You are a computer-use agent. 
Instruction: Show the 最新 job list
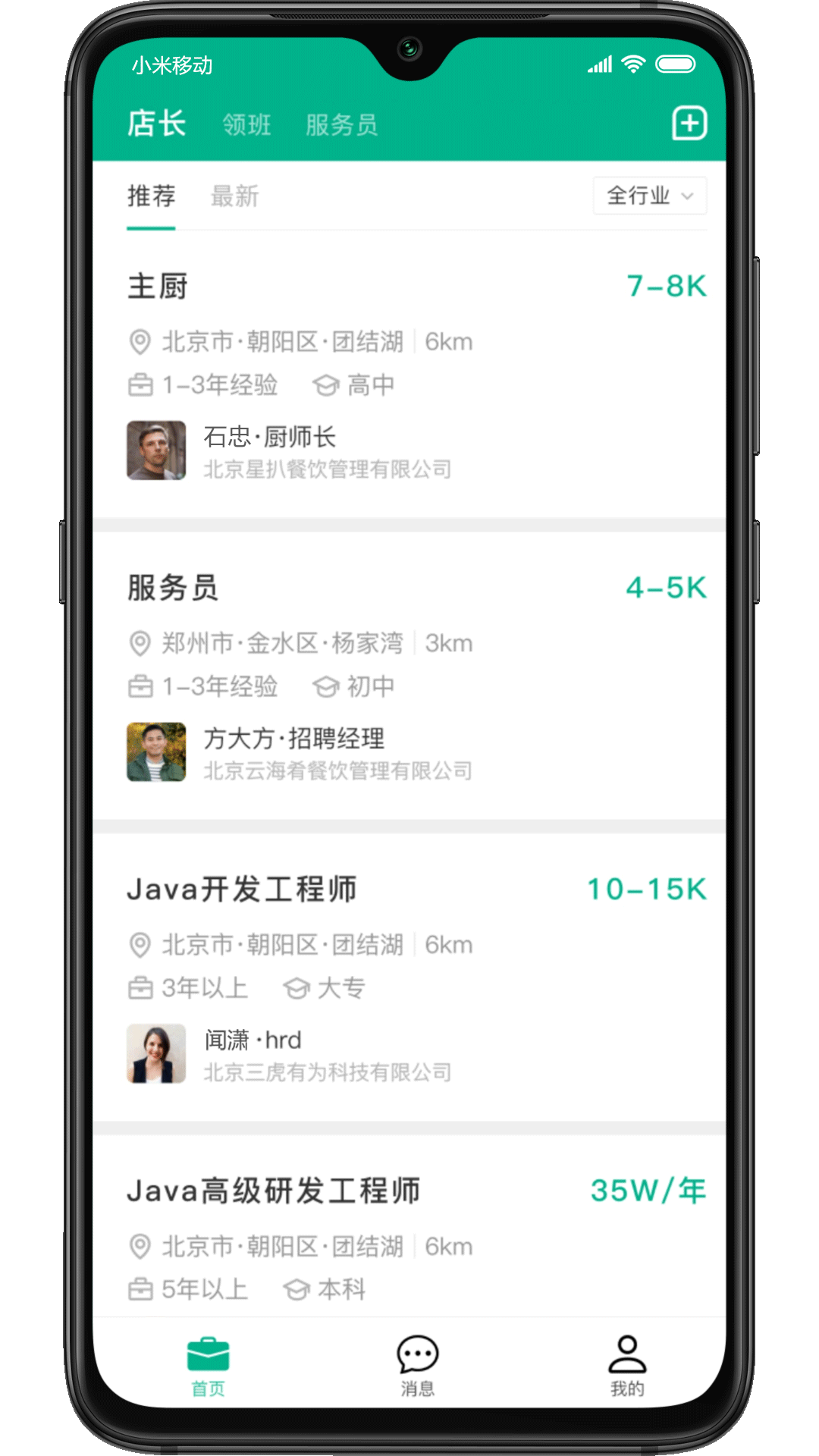tap(234, 196)
